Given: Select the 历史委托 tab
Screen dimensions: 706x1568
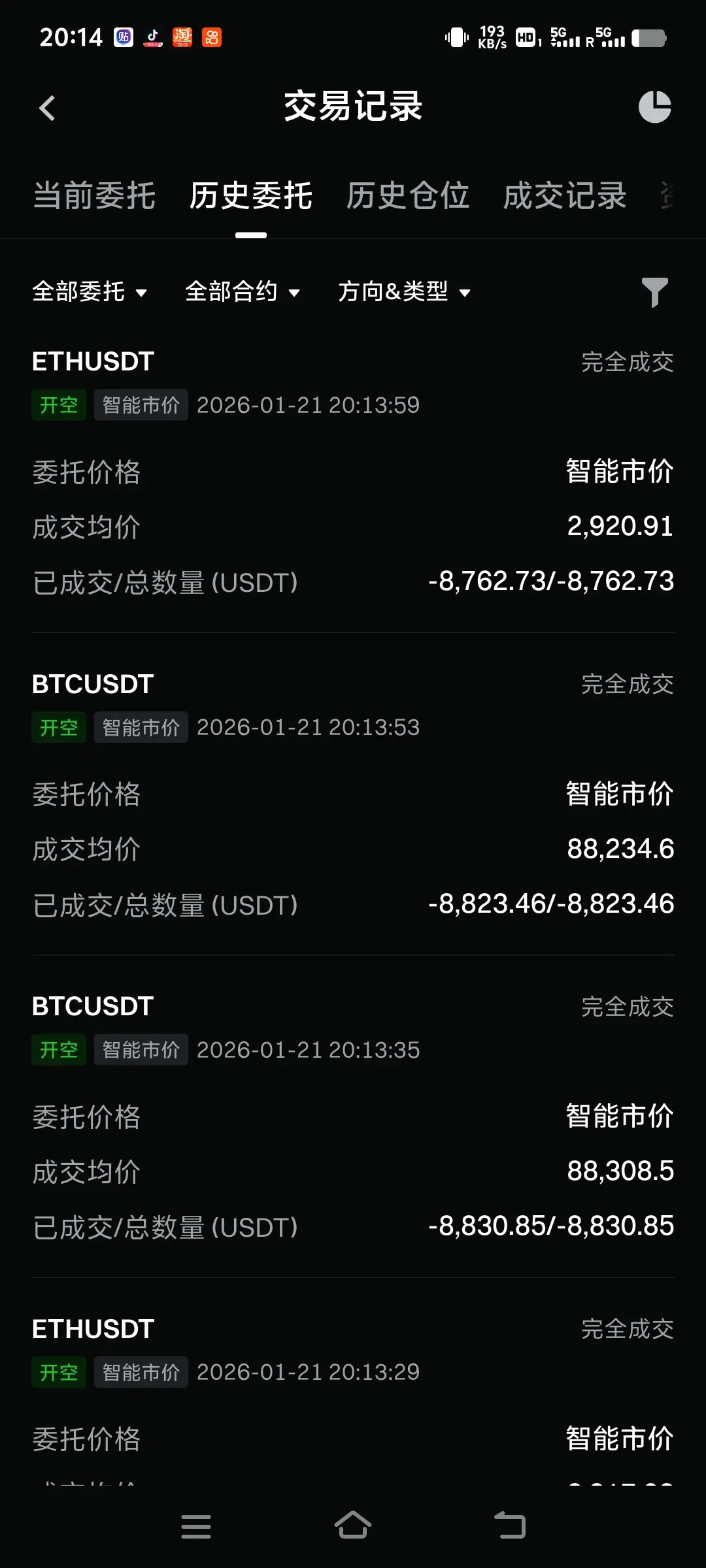Looking at the screenshot, I should pos(251,196).
